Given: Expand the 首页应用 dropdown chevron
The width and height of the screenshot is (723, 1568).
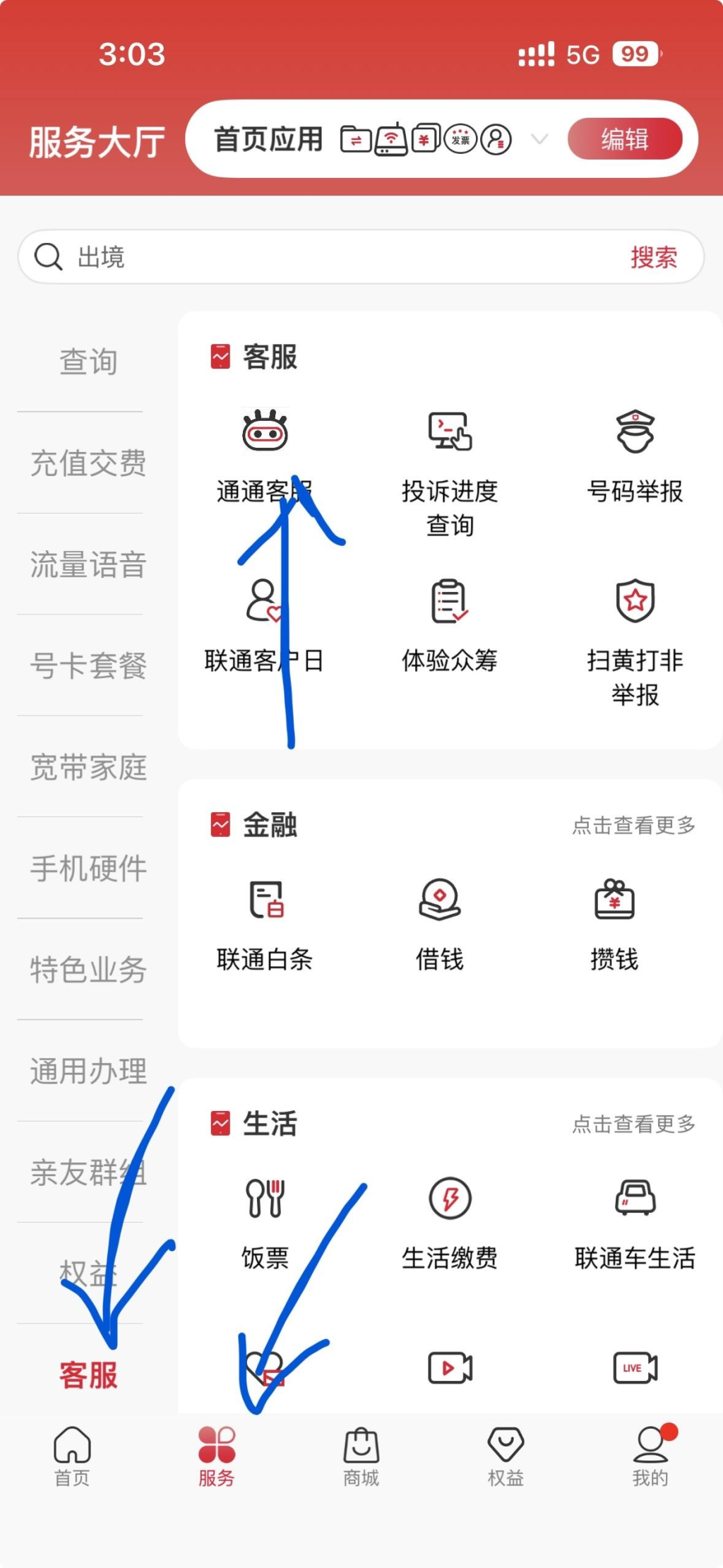Looking at the screenshot, I should click(539, 139).
